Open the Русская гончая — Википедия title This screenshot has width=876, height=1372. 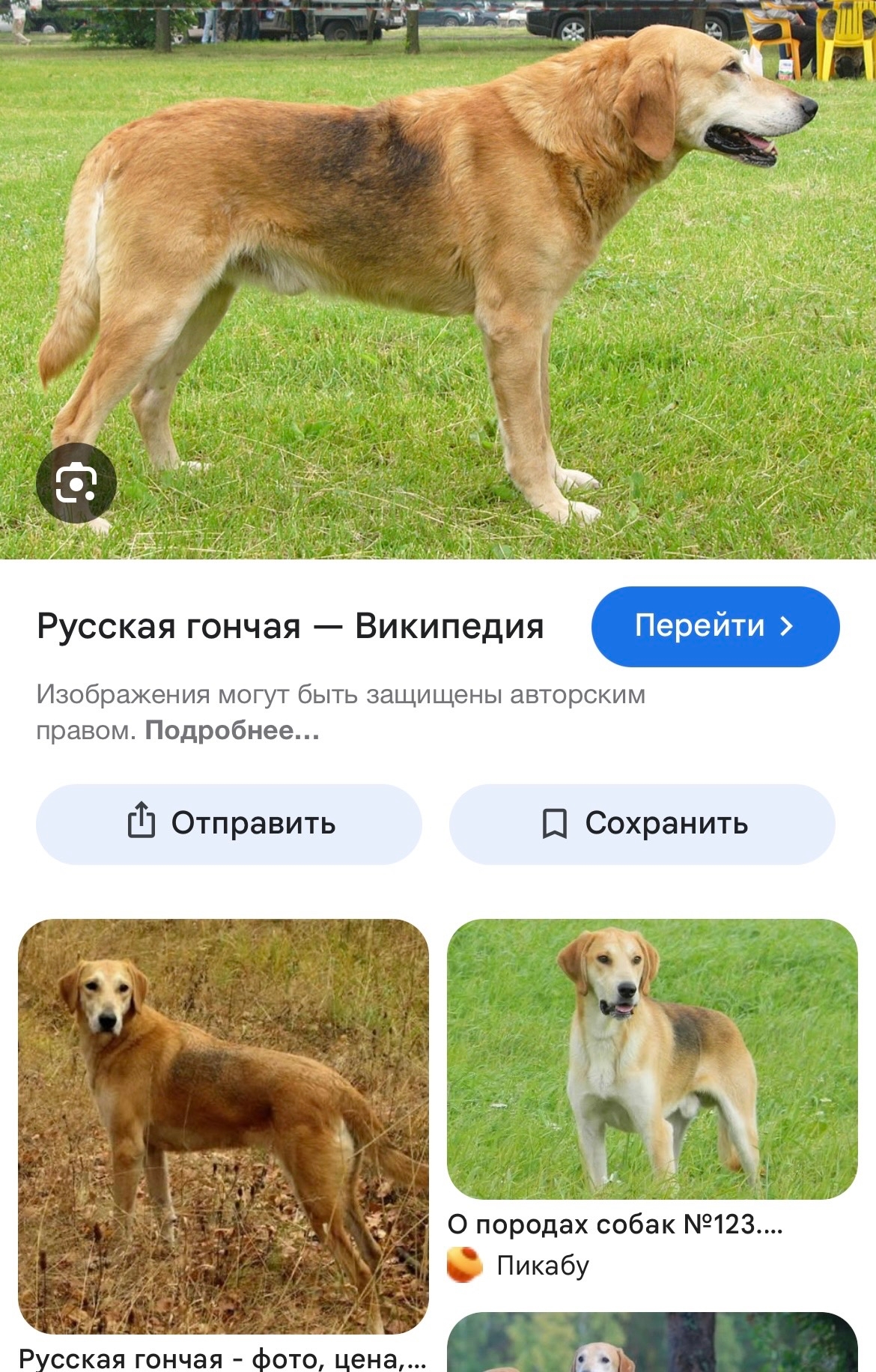291,626
